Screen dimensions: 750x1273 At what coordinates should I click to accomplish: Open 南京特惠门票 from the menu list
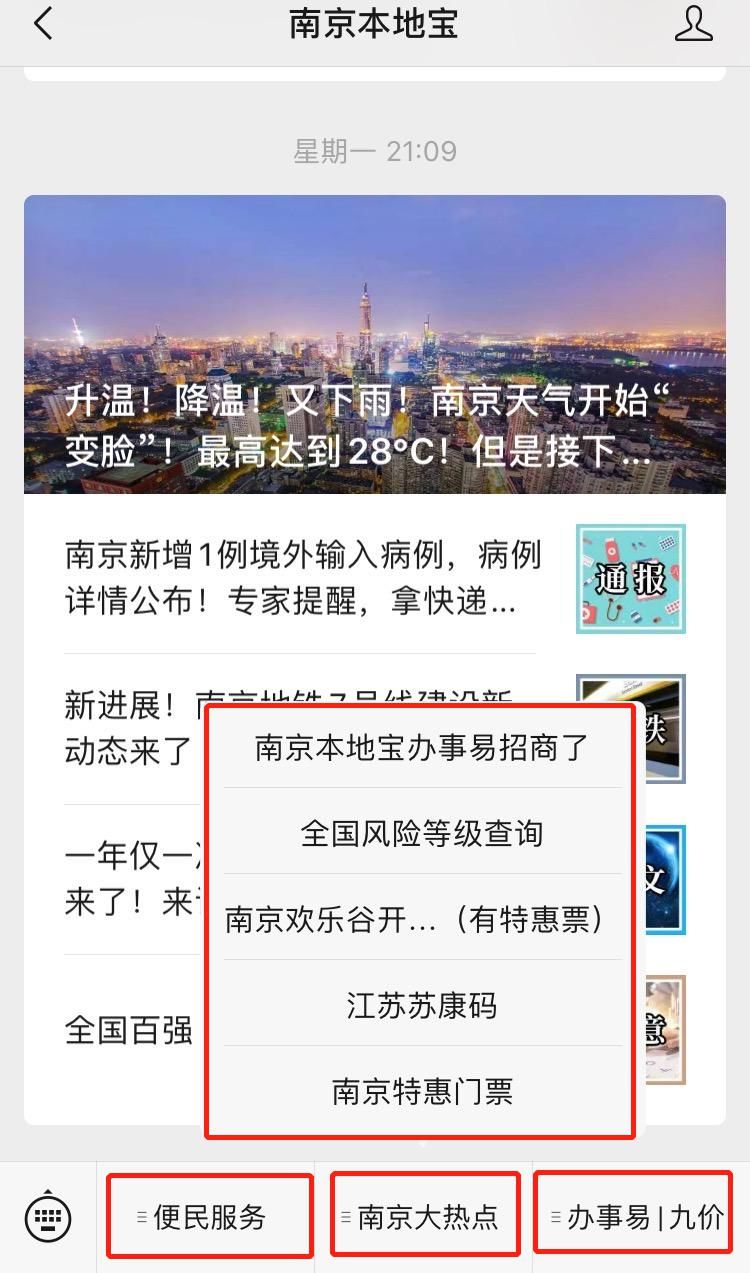point(419,1092)
